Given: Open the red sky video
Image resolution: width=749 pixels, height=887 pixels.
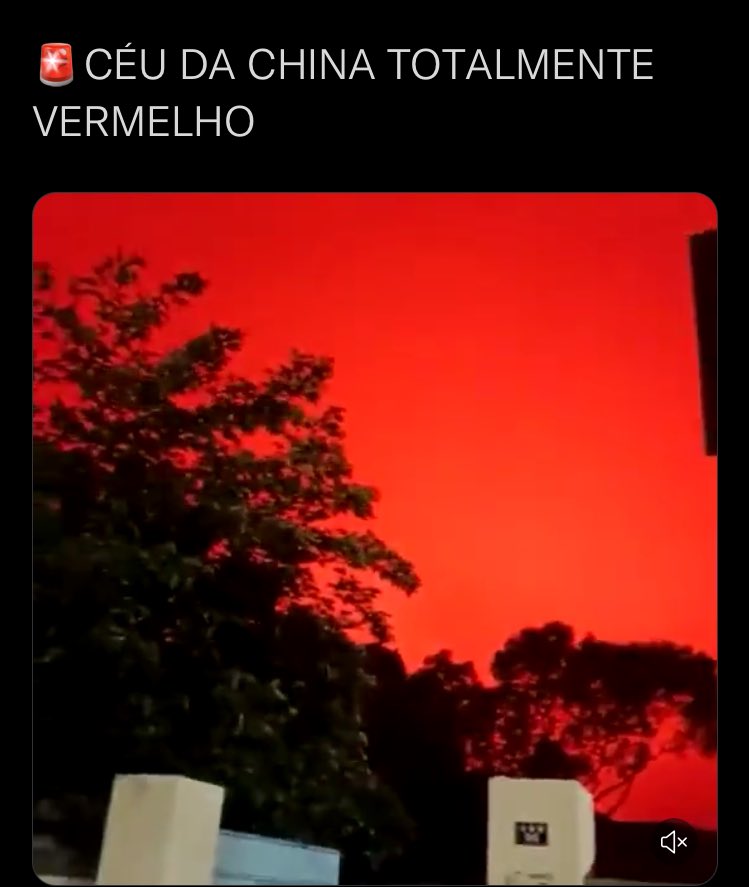Looking at the screenshot, I should point(374,539).
